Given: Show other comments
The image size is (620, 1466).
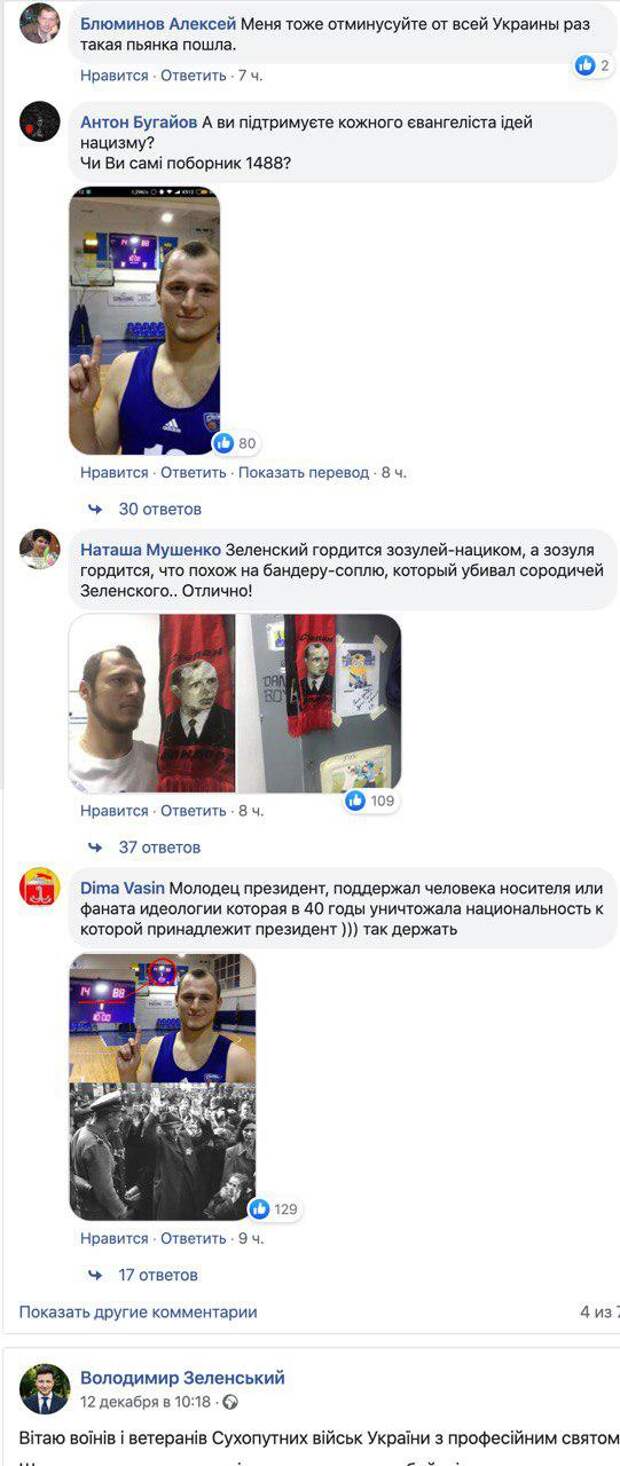Looking at the screenshot, I should click(x=138, y=1312).
